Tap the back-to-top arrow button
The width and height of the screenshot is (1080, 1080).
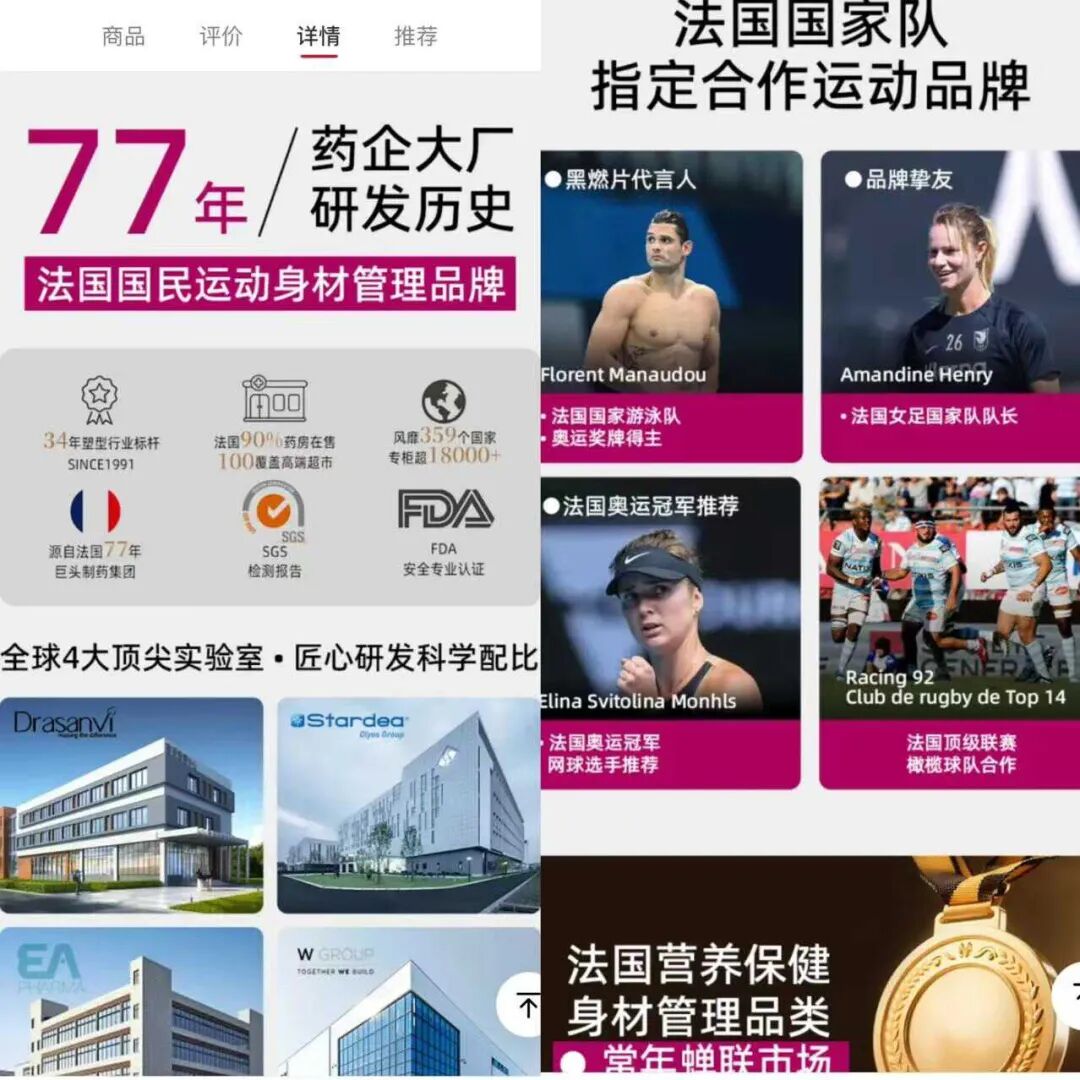(x=525, y=1003)
